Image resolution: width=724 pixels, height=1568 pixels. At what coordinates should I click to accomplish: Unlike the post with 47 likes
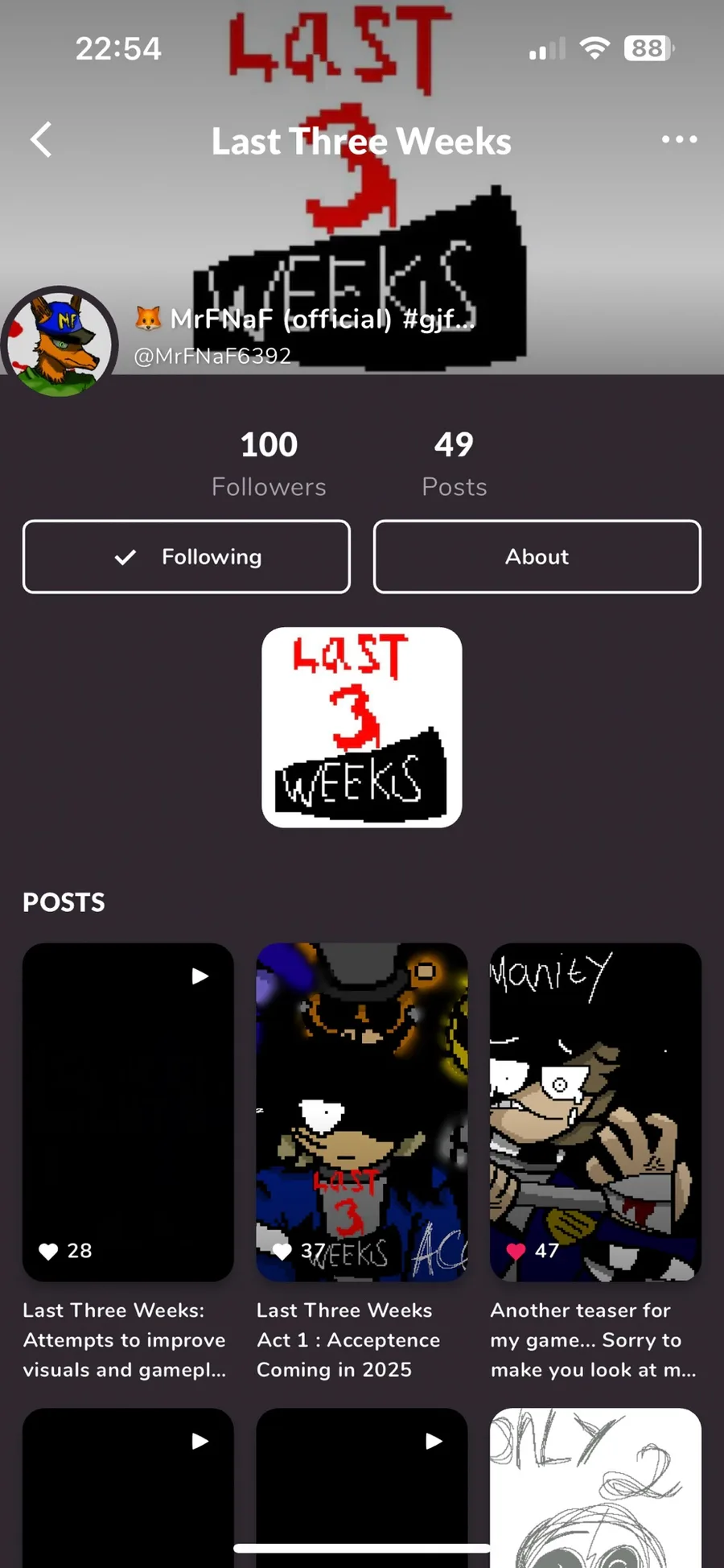pyautogui.click(x=516, y=1251)
